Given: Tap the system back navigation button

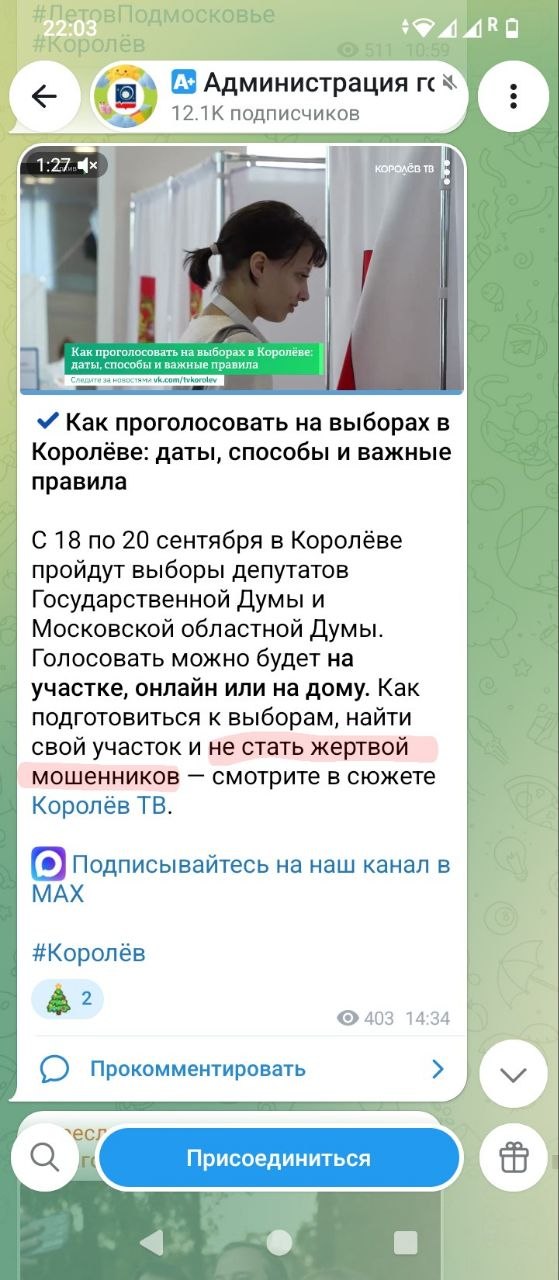Looking at the screenshot, I should click(152, 1242).
